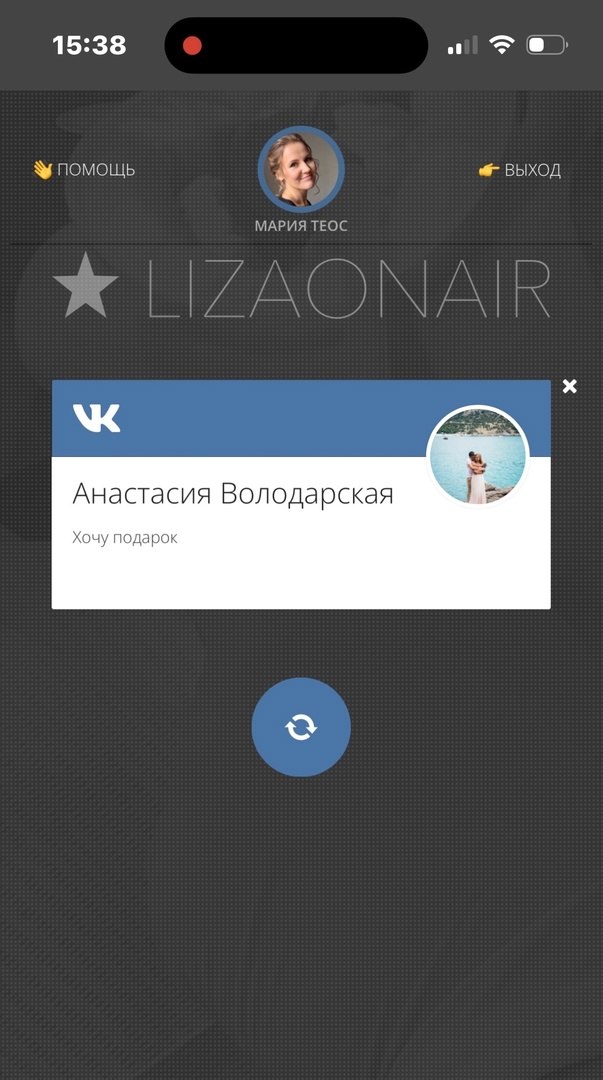603x1080 pixels.
Task: Open Мария Теос profile avatar
Action: click(301, 169)
